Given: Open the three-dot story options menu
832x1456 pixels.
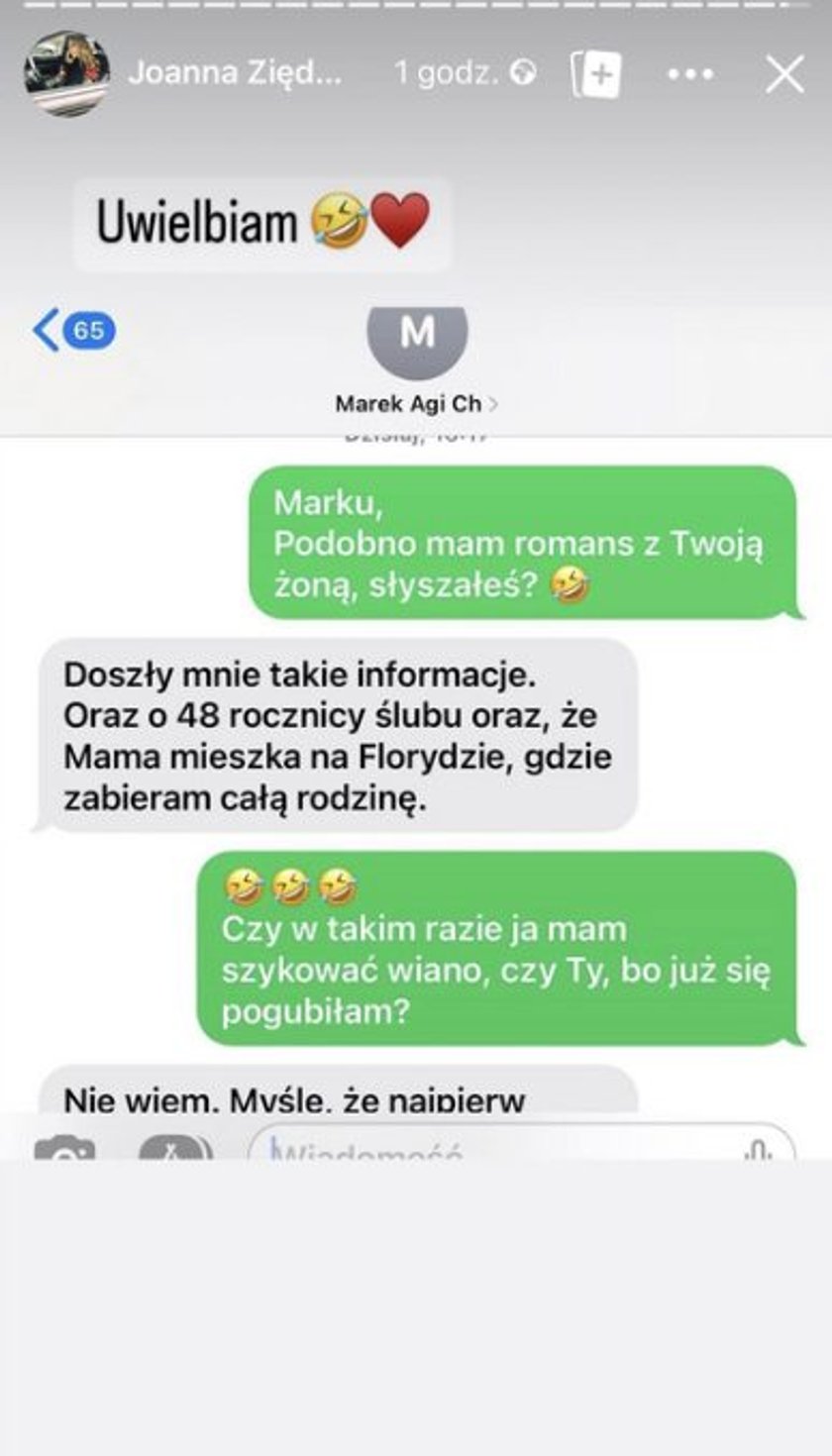Looking at the screenshot, I should pyautogui.click(x=690, y=74).
